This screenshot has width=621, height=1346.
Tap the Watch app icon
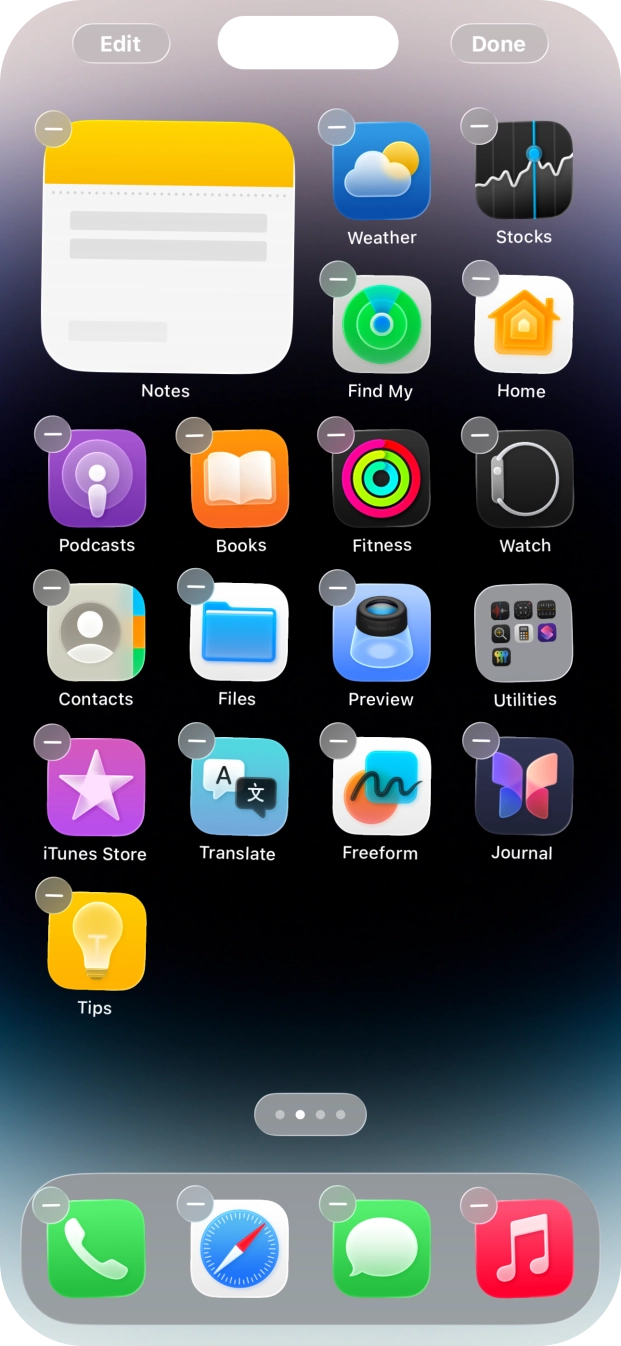[x=524, y=479]
